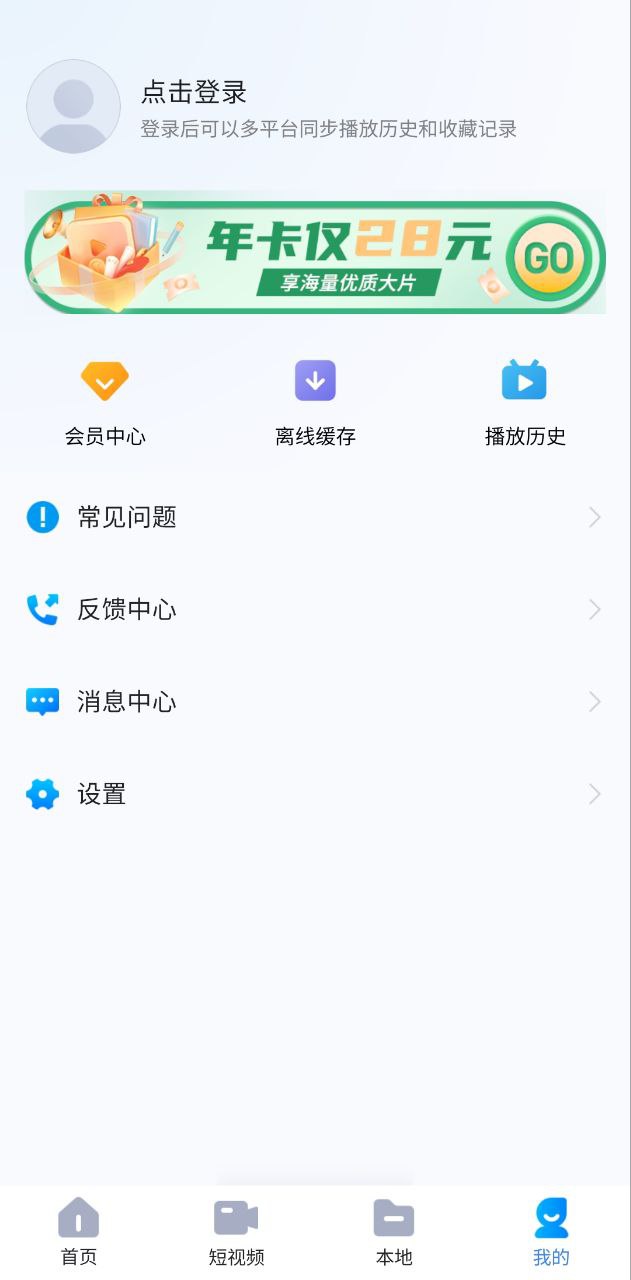Open the 年卡仅28元 promotion banner

tap(315, 253)
